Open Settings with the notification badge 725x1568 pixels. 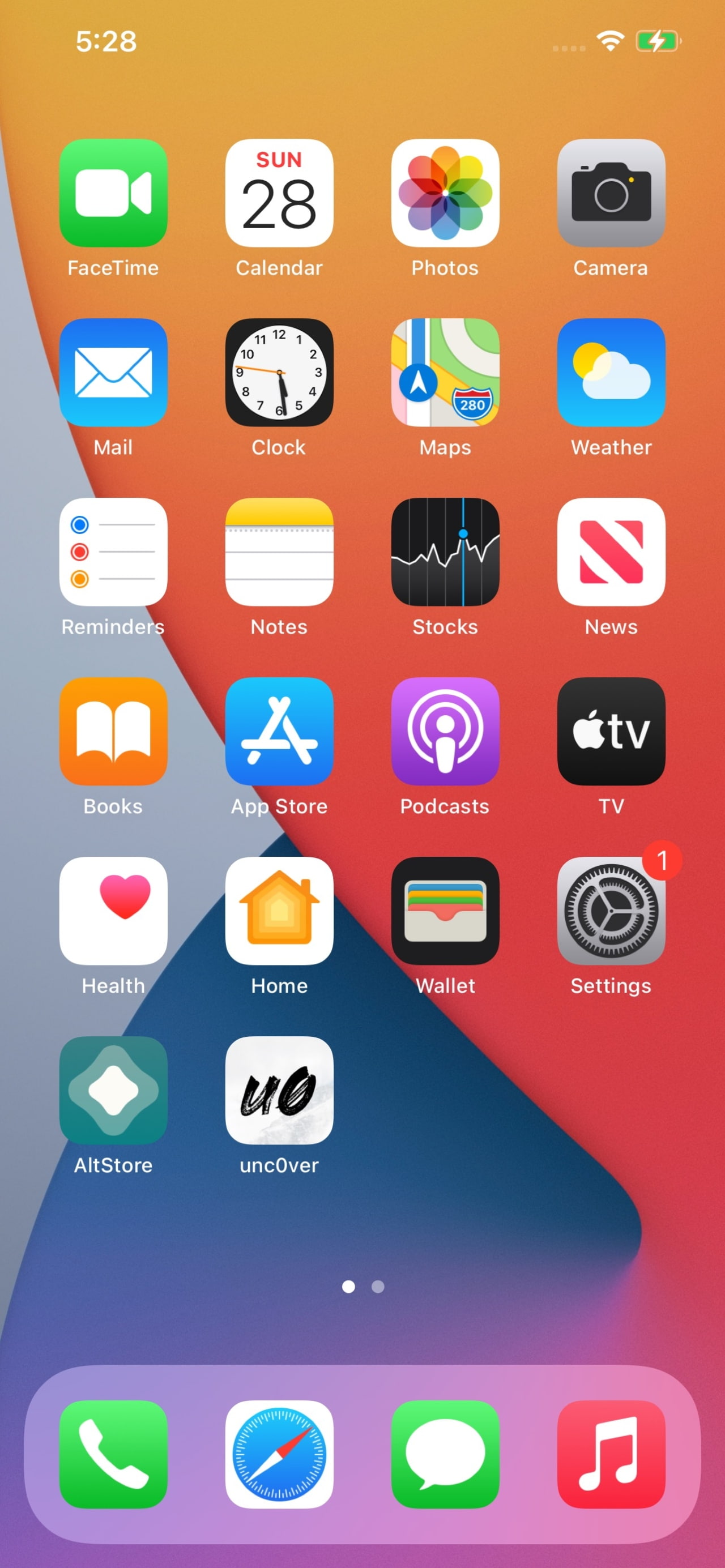(611, 911)
